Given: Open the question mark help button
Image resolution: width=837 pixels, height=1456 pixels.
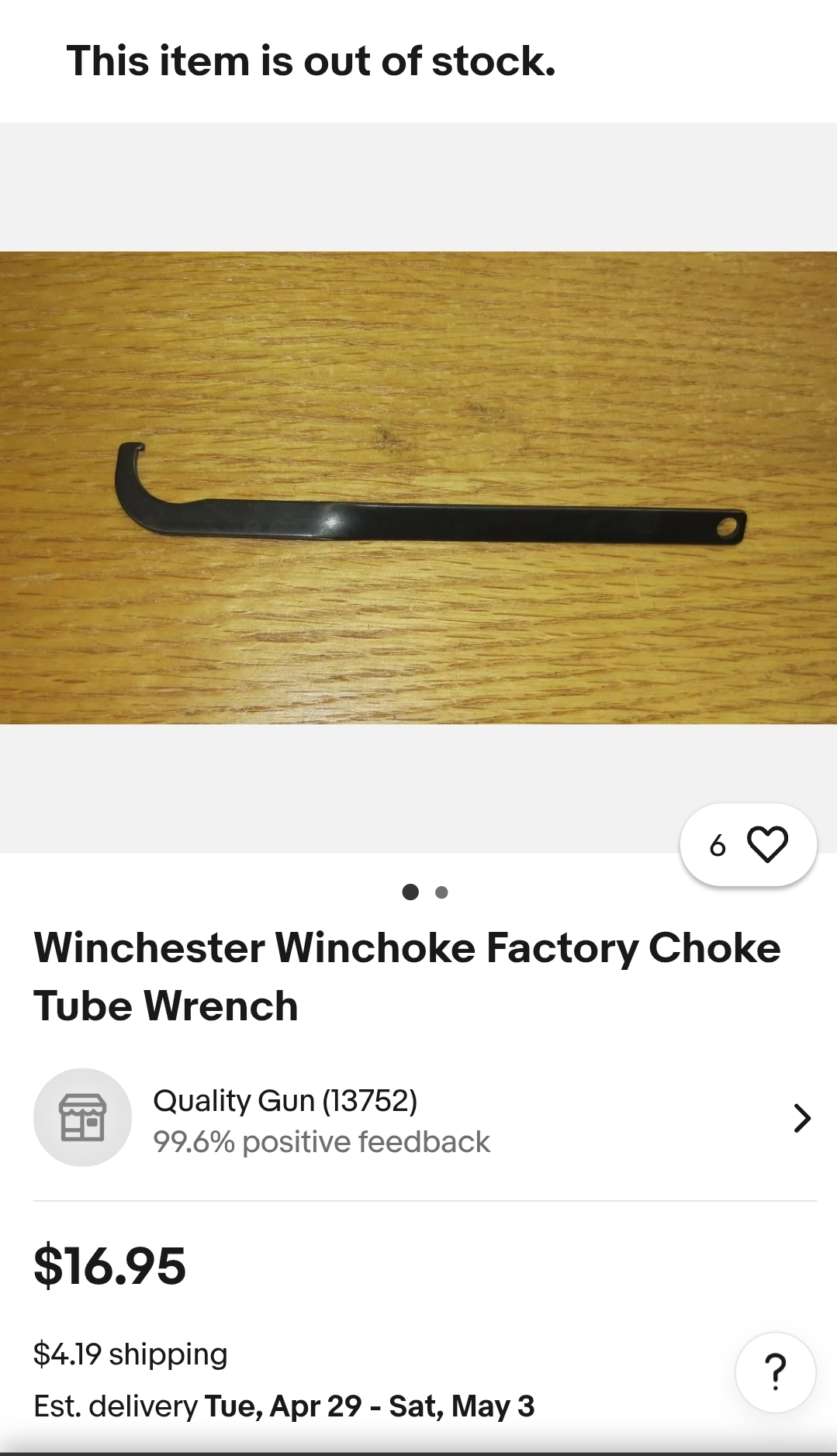Looking at the screenshot, I should pos(775,1372).
